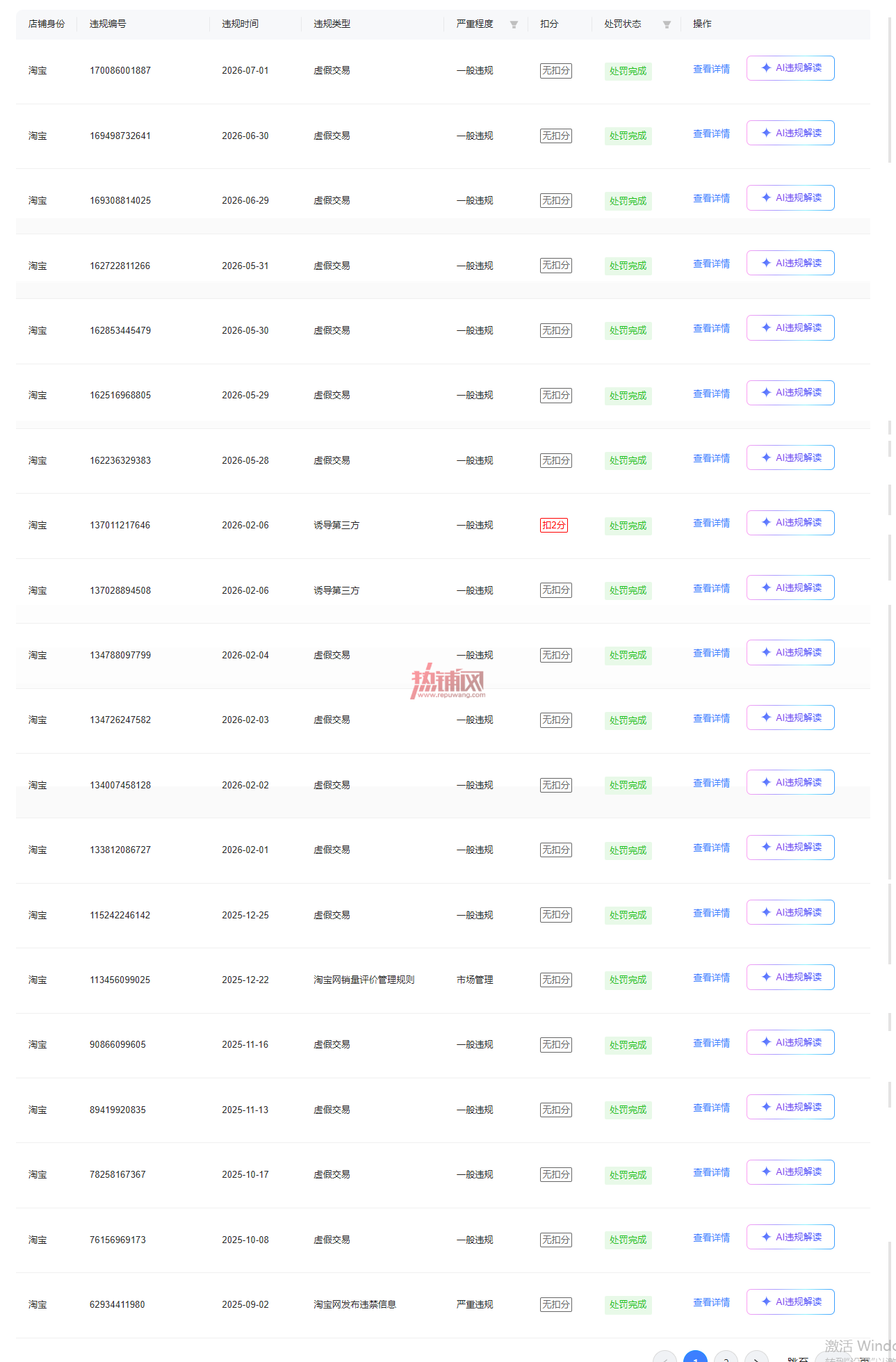Filter by 处罚状态 column funnel icon

coord(667,24)
